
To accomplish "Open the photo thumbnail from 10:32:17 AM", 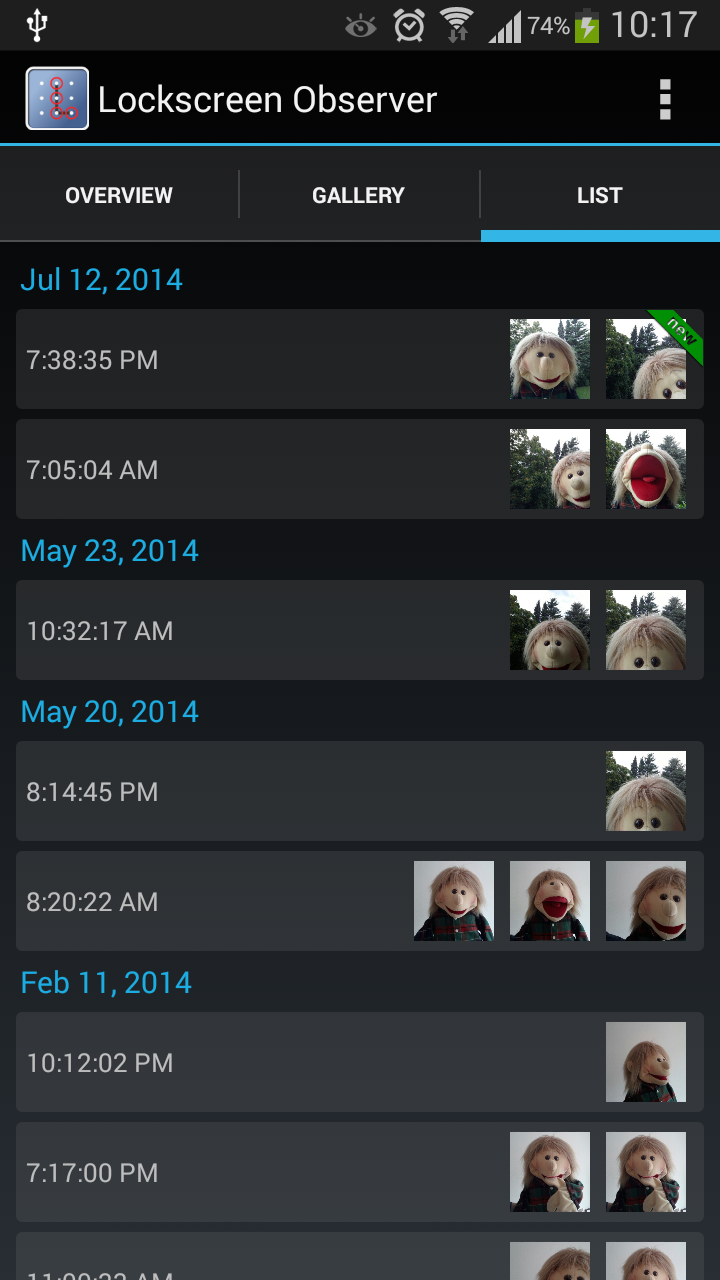I will click(x=549, y=630).
